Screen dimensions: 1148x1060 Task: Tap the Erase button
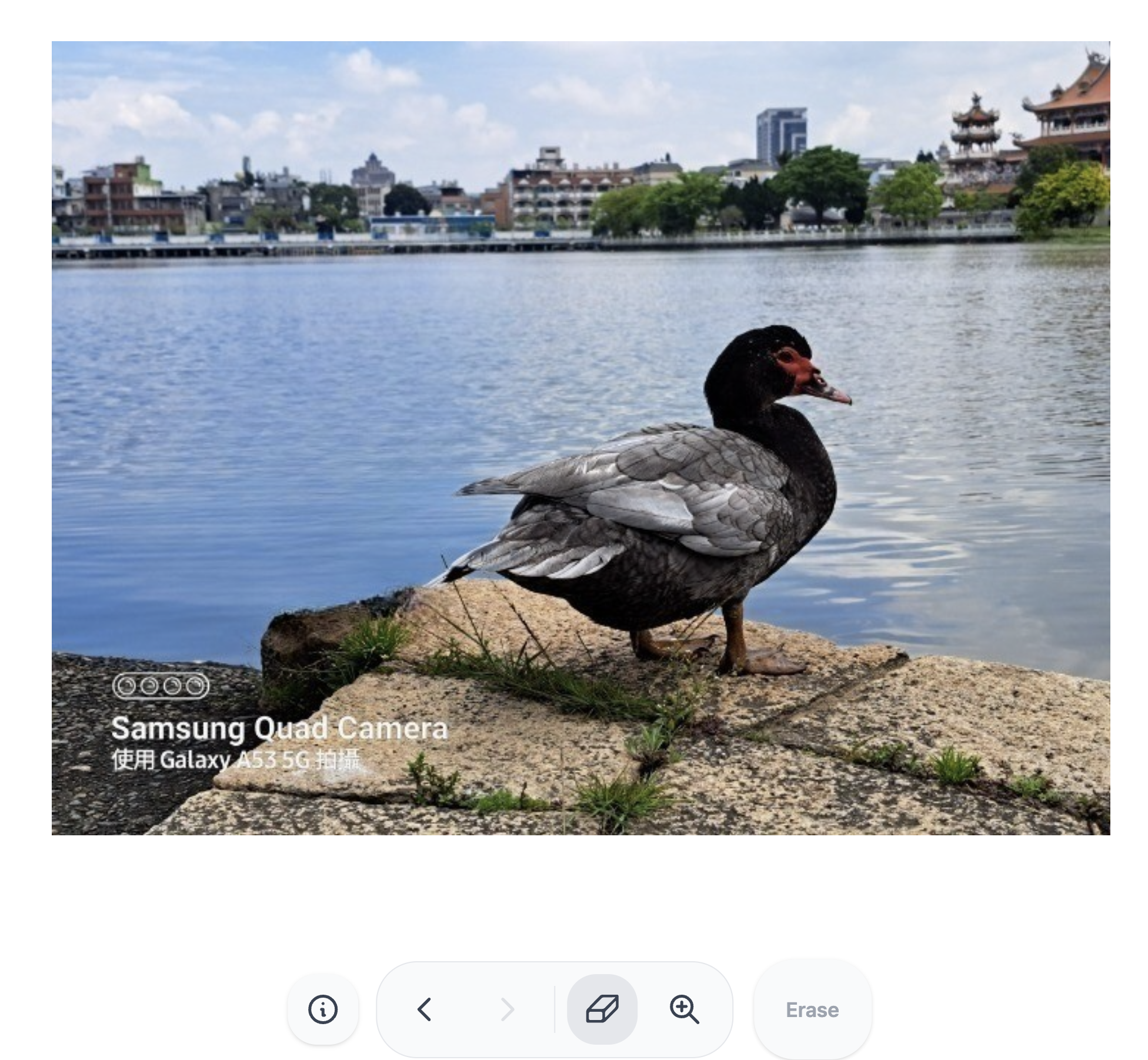tap(812, 1010)
